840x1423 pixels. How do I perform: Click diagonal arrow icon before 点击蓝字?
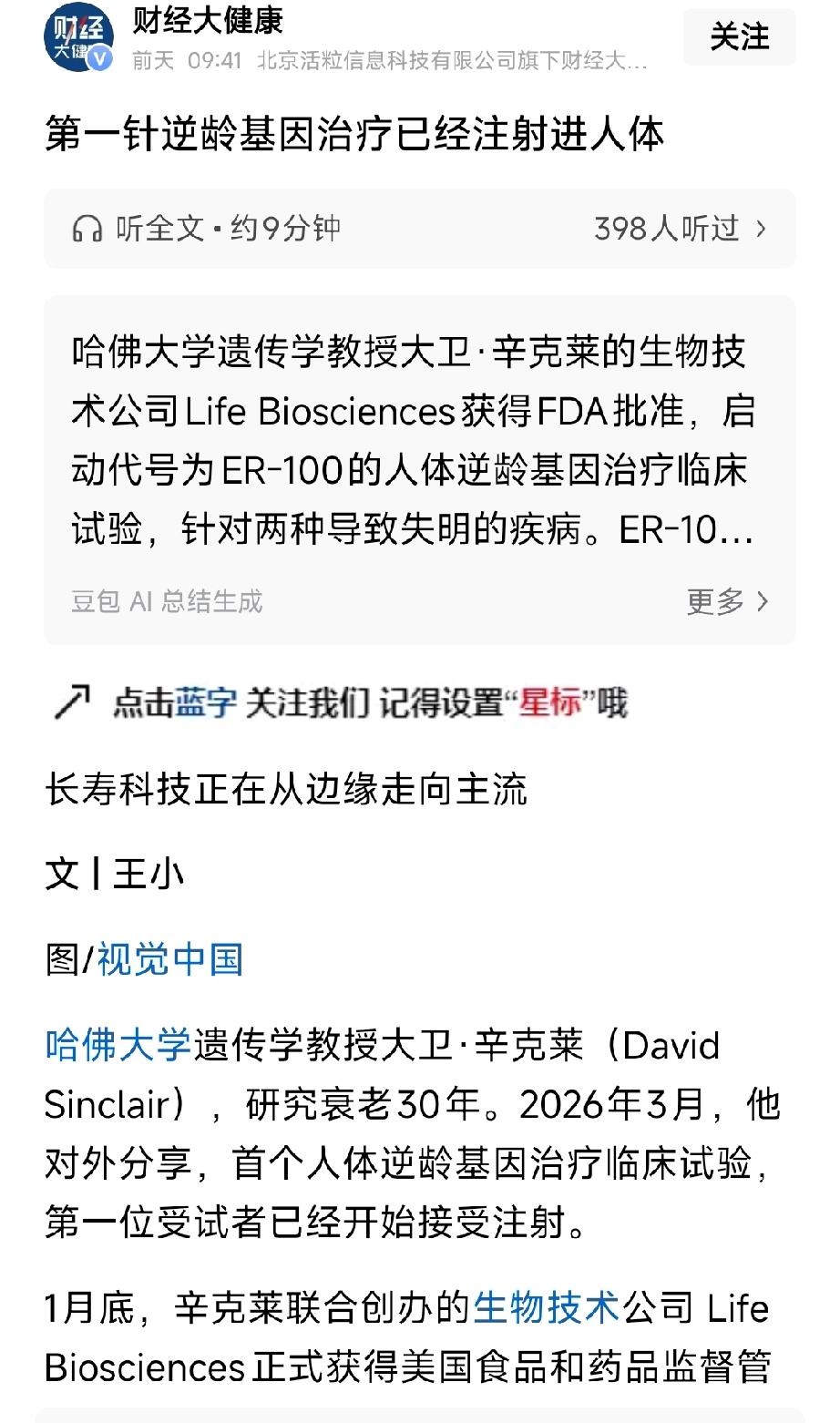(x=70, y=703)
